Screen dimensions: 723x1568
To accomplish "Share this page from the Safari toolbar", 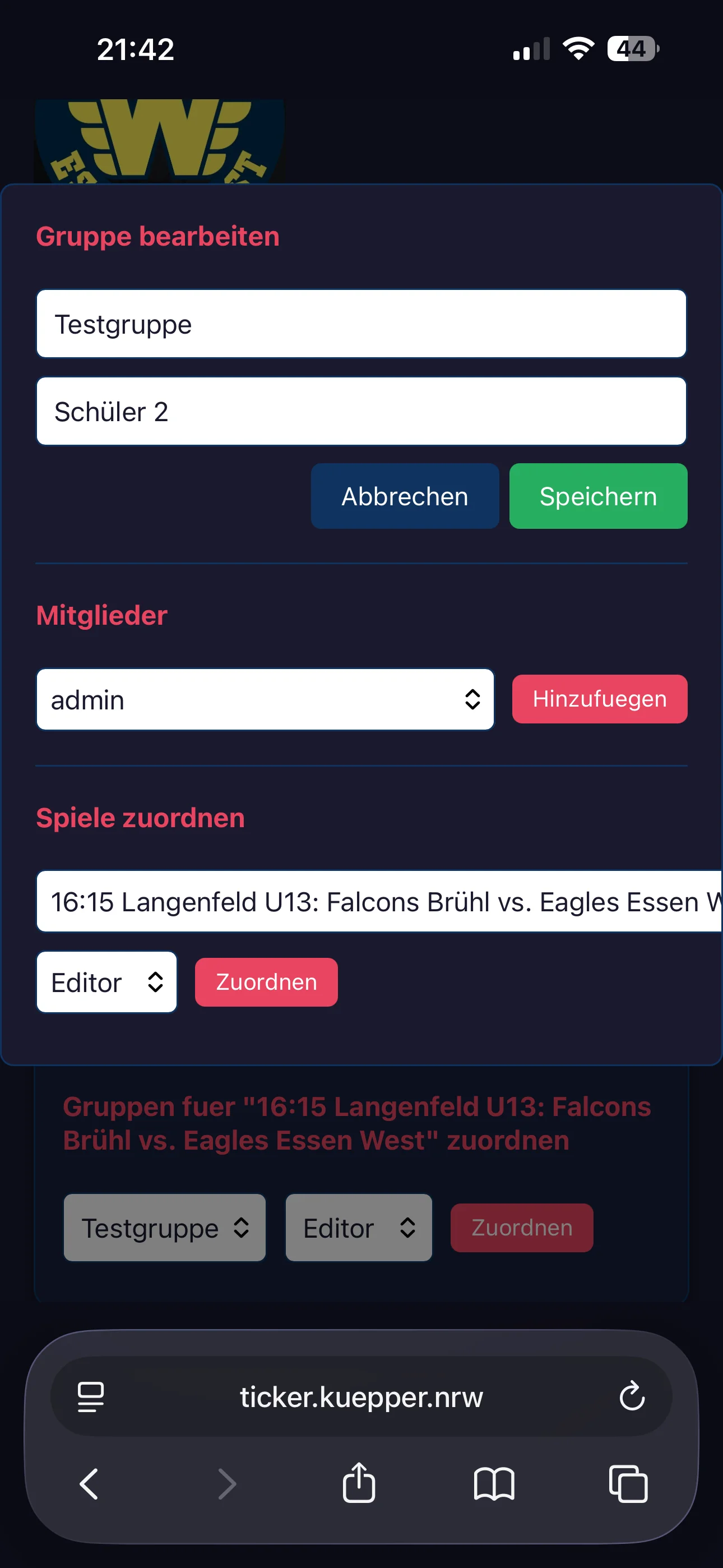I will [359, 1483].
